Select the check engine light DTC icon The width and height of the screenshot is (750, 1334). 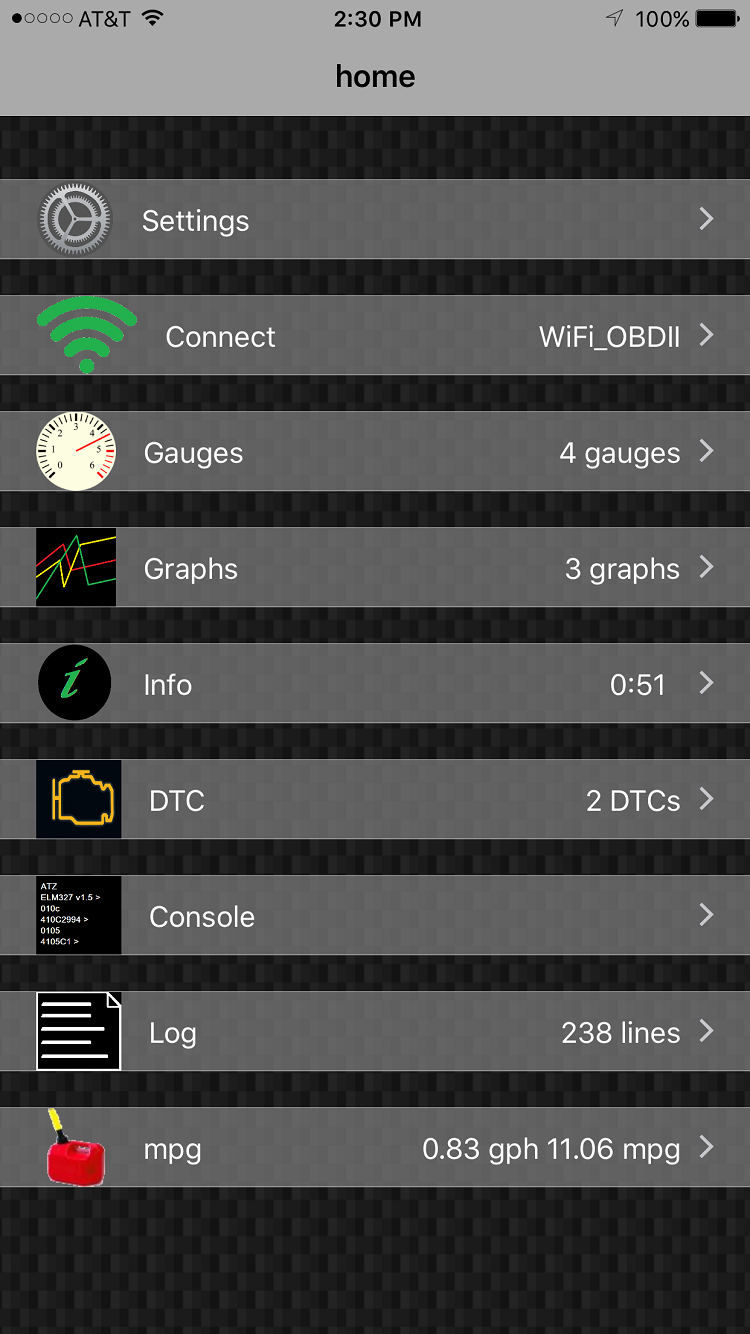[78, 799]
